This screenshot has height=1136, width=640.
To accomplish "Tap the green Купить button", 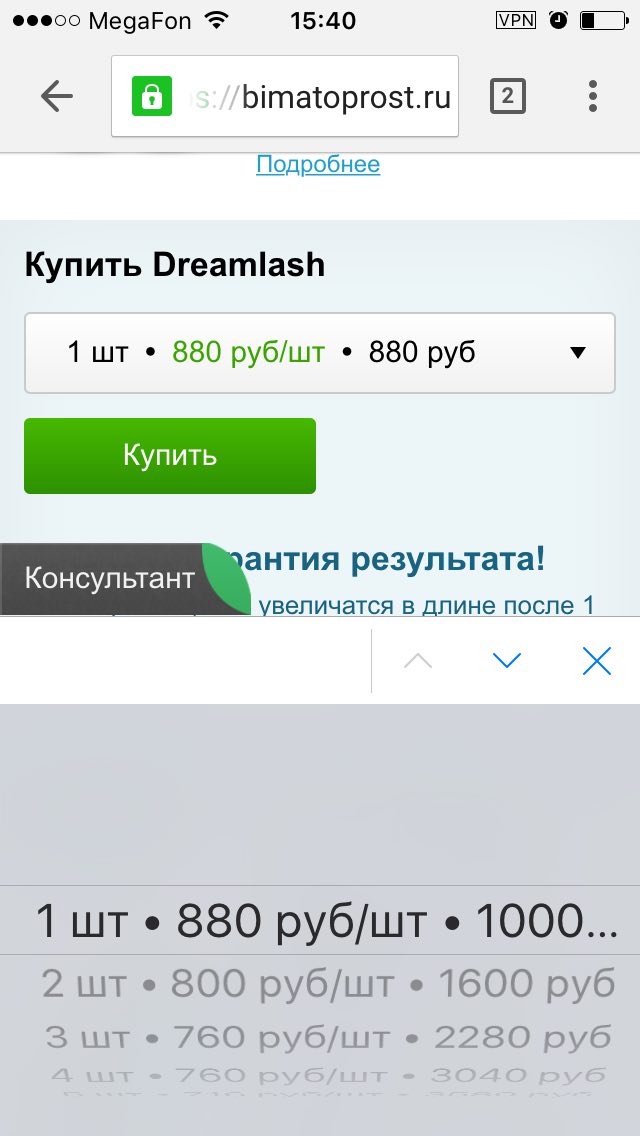I will (170, 456).
